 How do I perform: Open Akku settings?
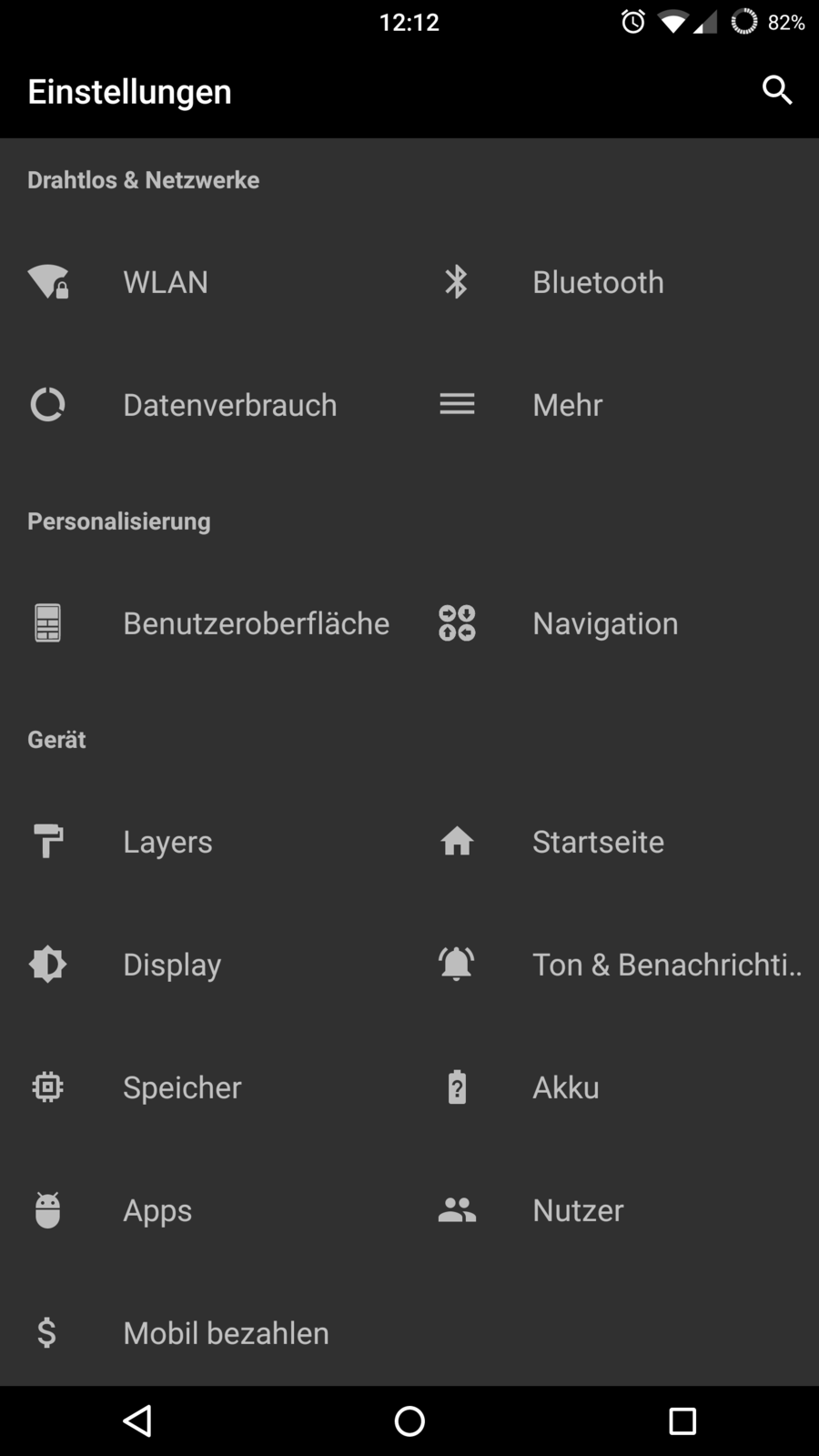[x=565, y=1087]
